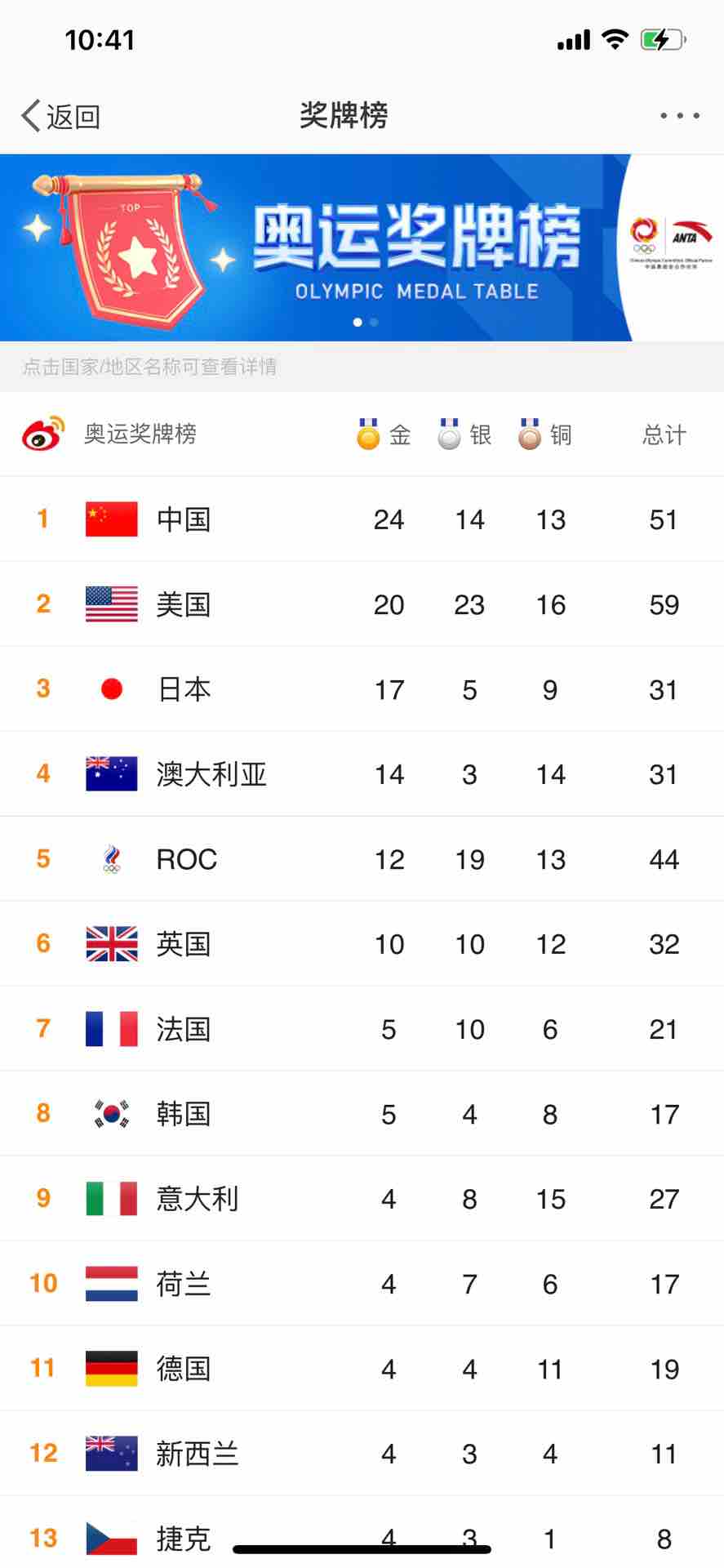724x1568 pixels.
Task: View details for 意大利
Action: (x=362, y=1199)
